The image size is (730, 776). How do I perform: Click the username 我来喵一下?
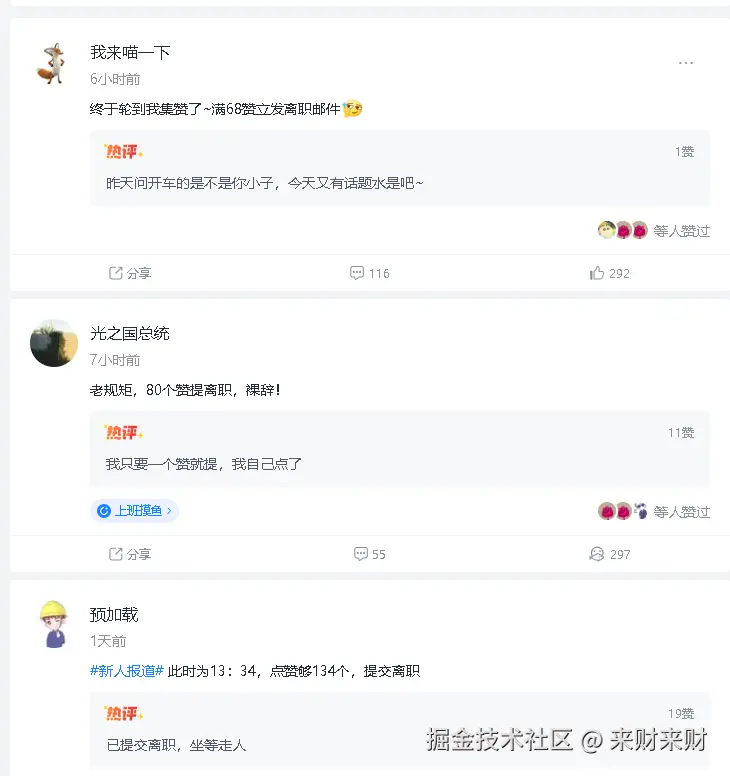(129, 52)
